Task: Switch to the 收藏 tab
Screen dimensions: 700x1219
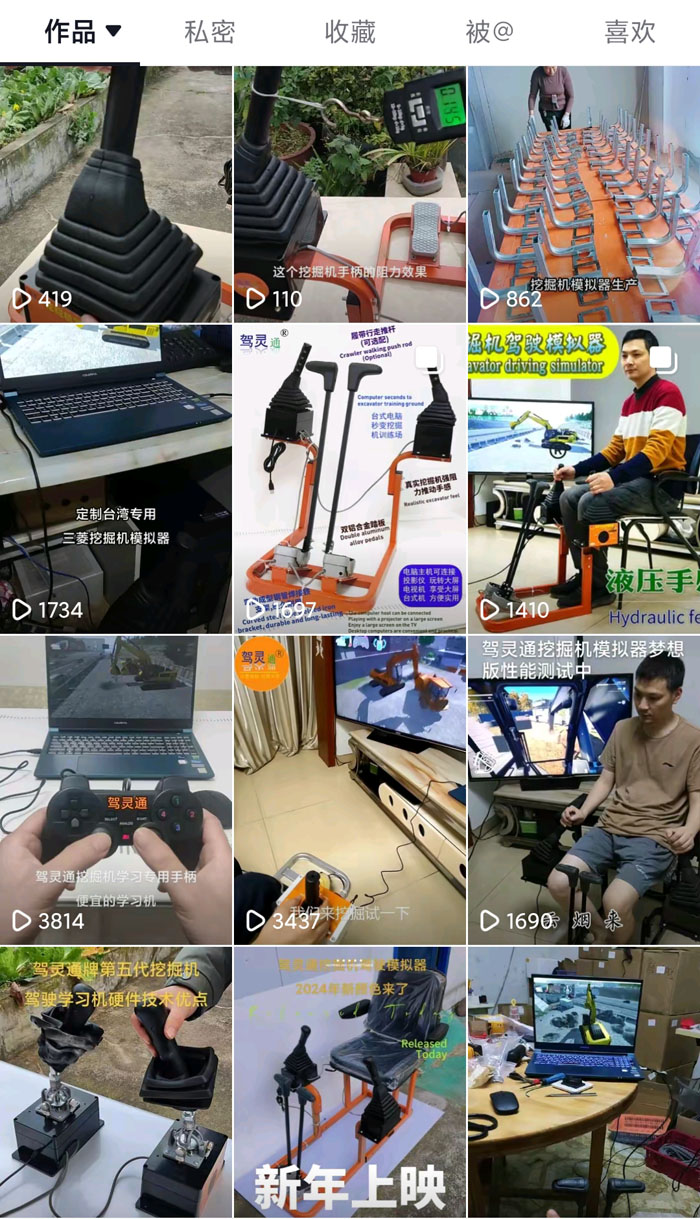Action: (350, 32)
